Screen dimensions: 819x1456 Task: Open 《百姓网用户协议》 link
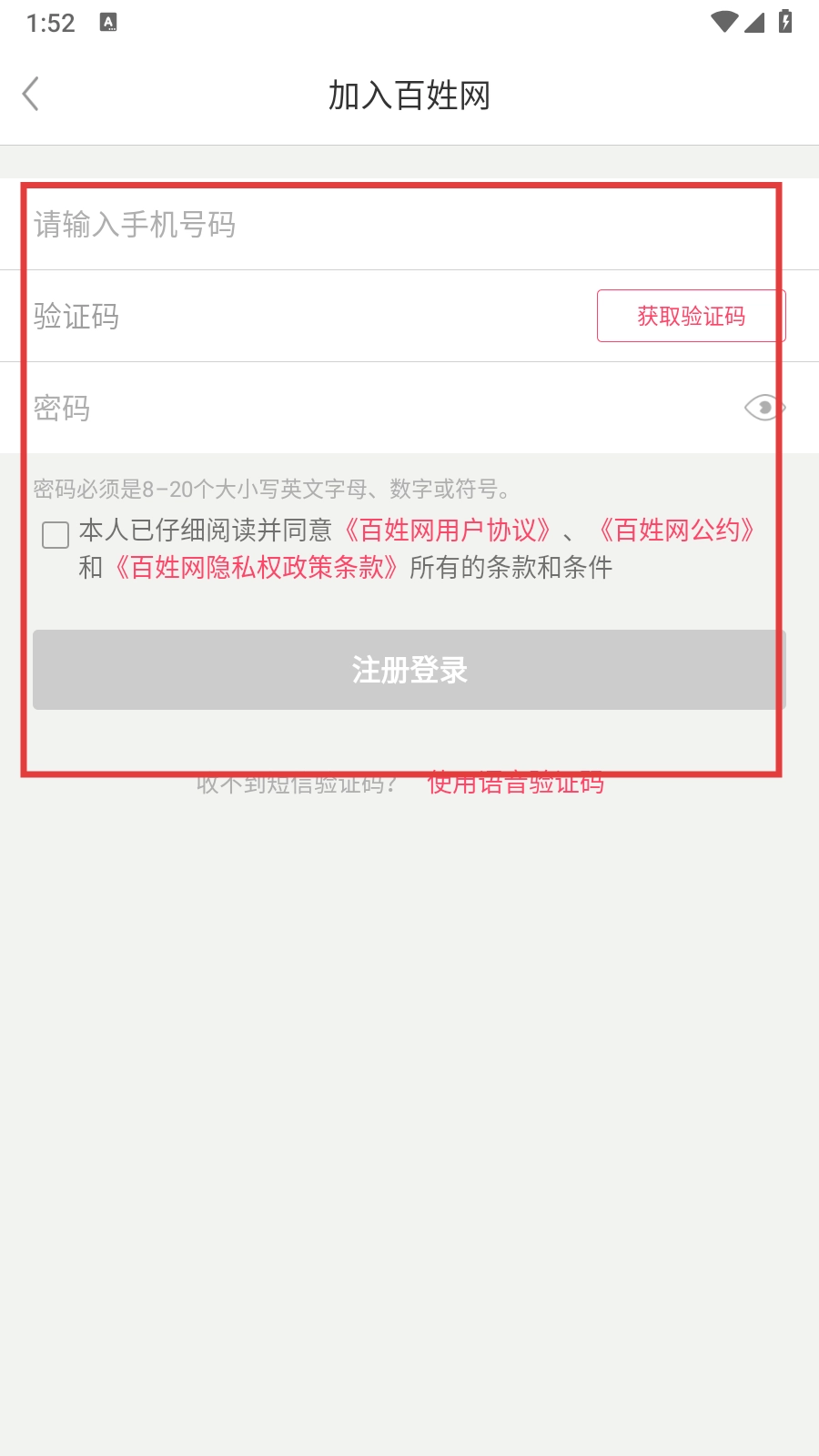click(x=446, y=530)
